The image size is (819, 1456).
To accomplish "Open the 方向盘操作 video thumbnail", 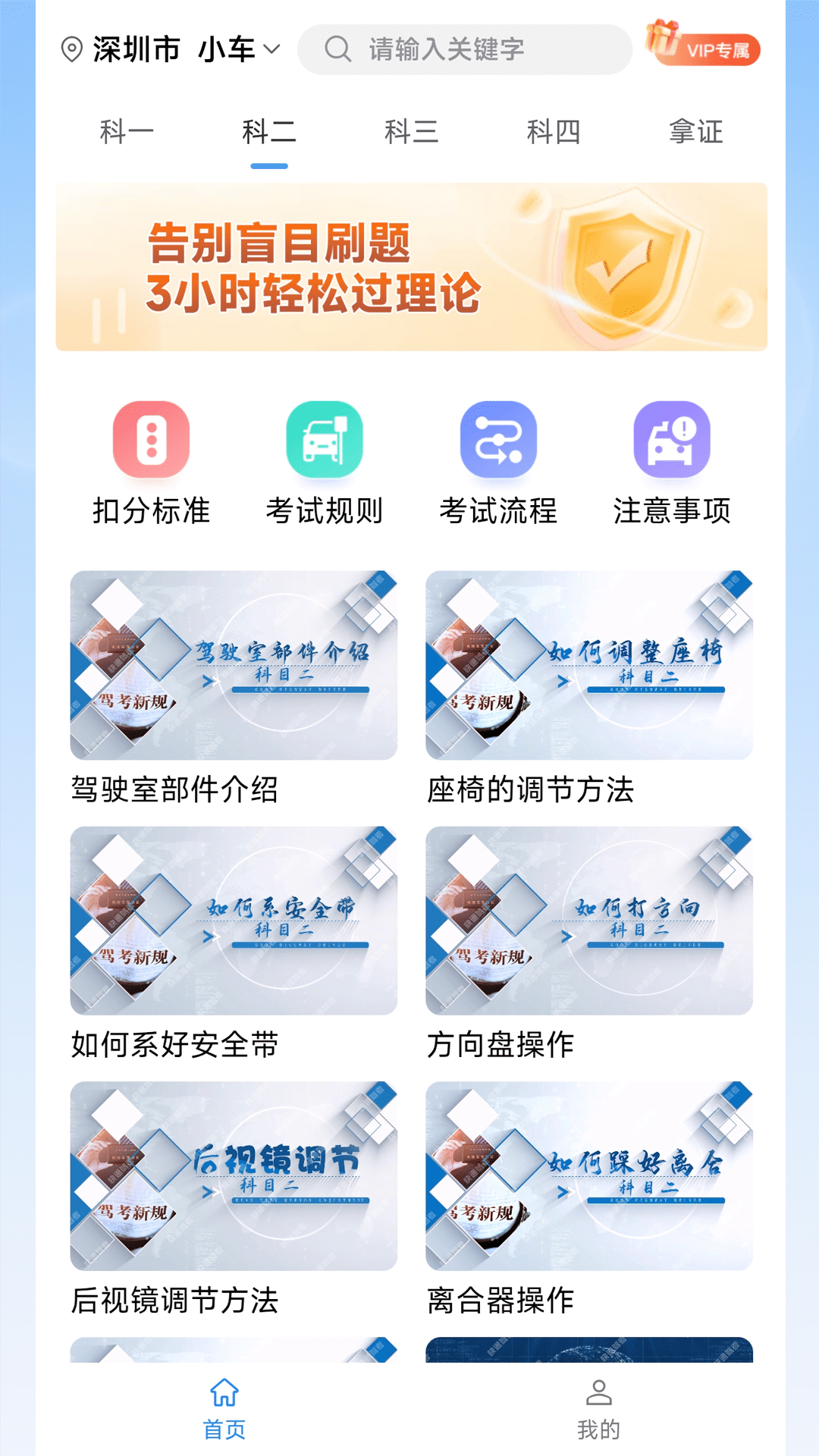I will pos(591,921).
